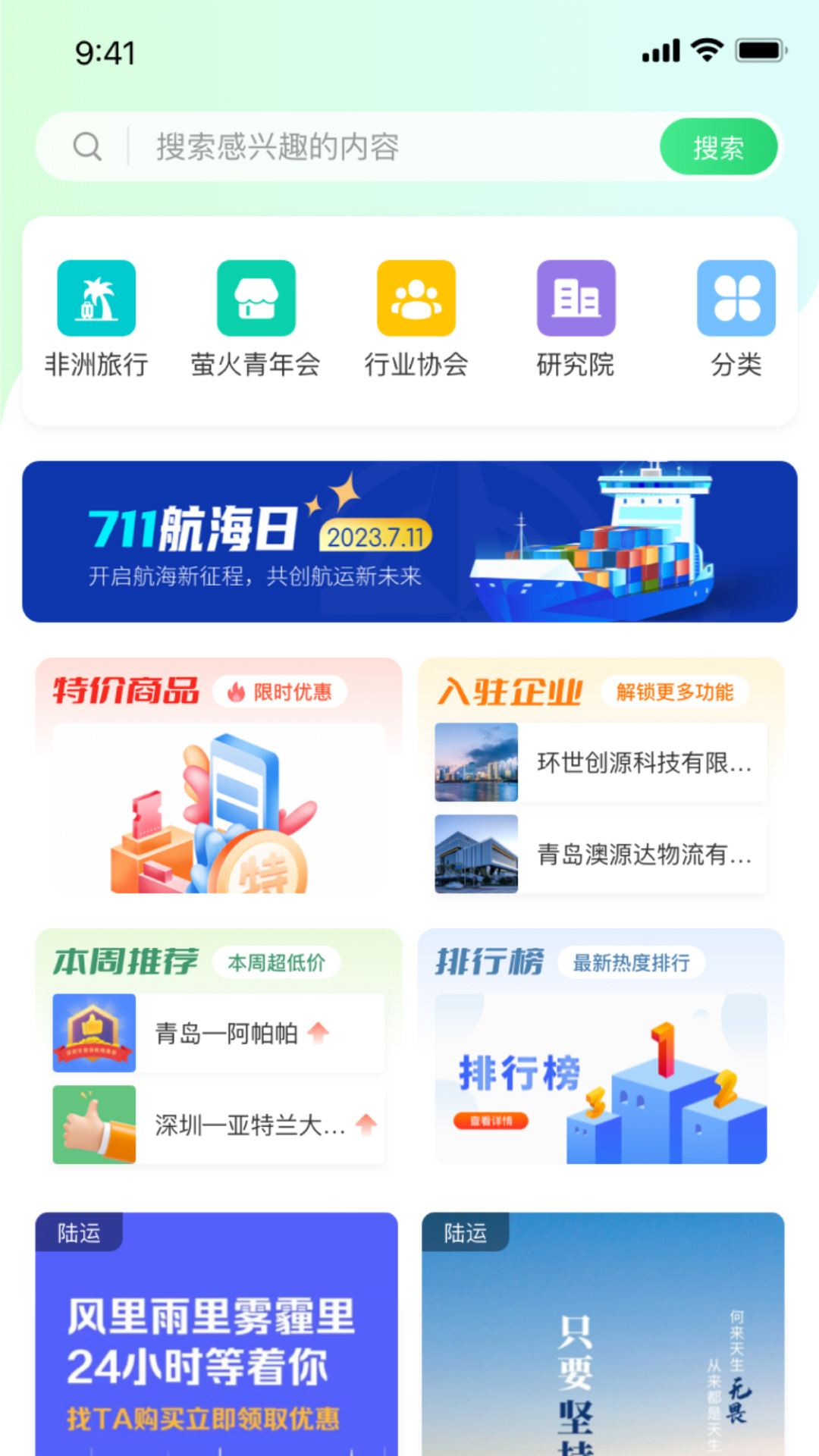Tap 最新热度排行 chip
The width and height of the screenshot is (819, 1456).
[x=631, y=962]
